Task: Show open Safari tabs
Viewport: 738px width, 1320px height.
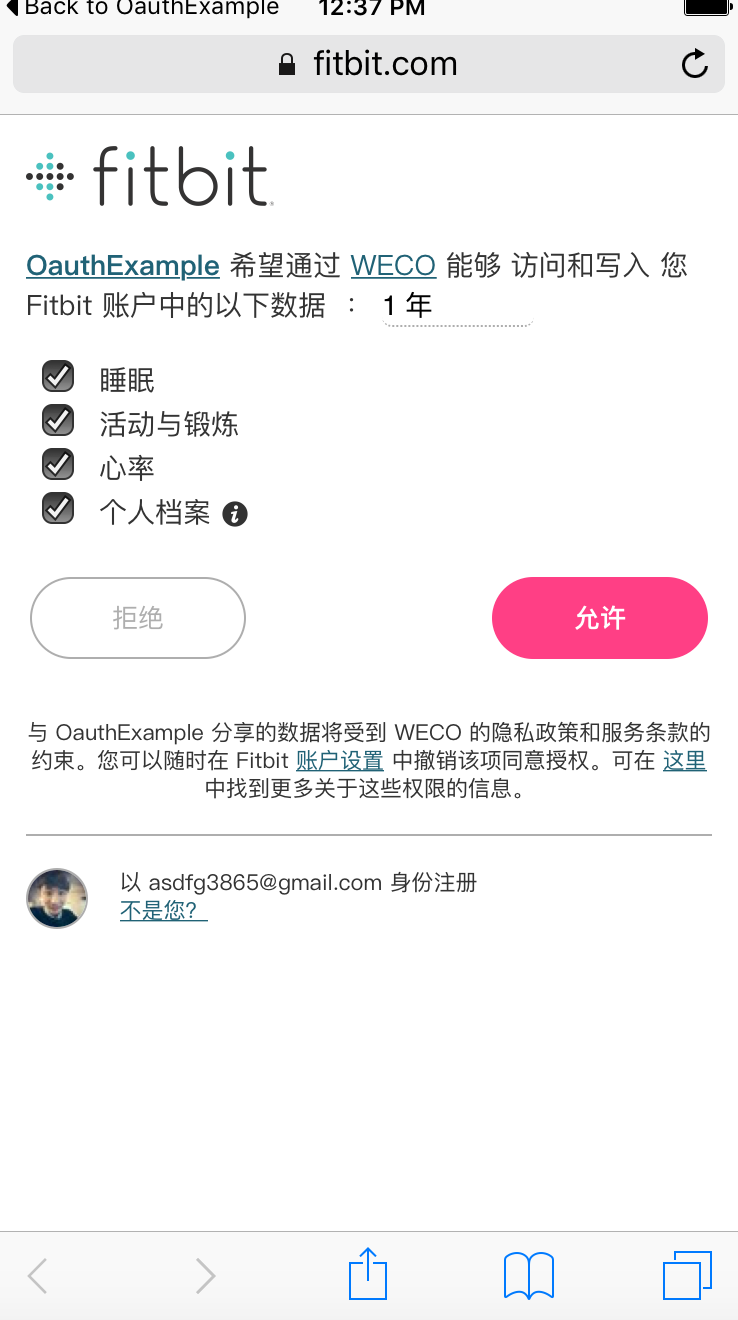Action: (x=687, y=1275)
